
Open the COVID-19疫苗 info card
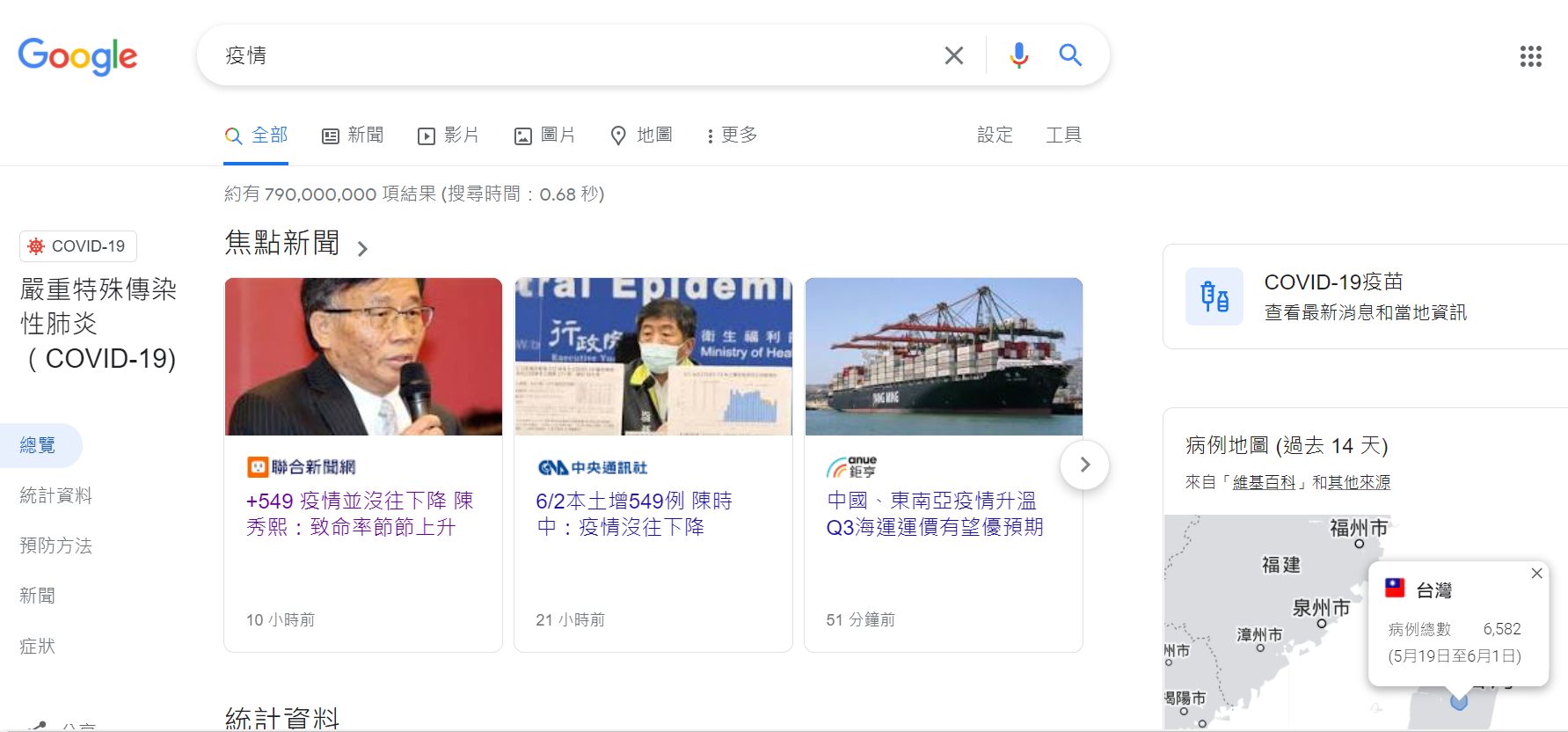coord(1365,296)
